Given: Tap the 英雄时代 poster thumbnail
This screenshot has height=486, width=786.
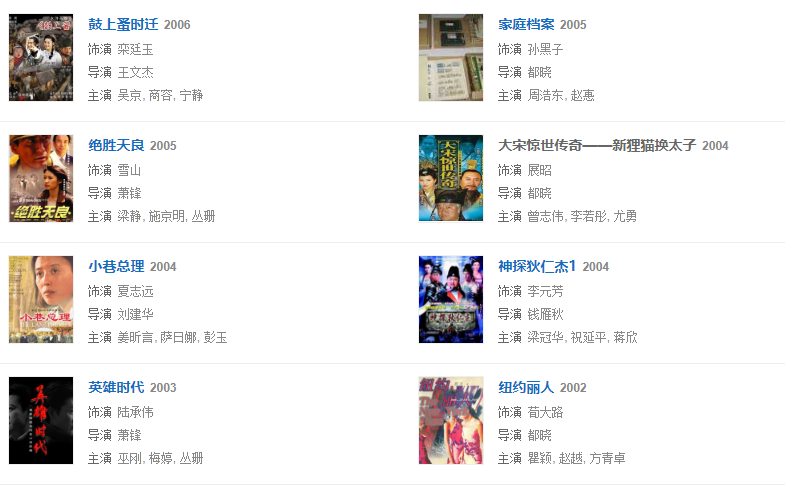Looking at the screenshot, I should tap(41, 420).
